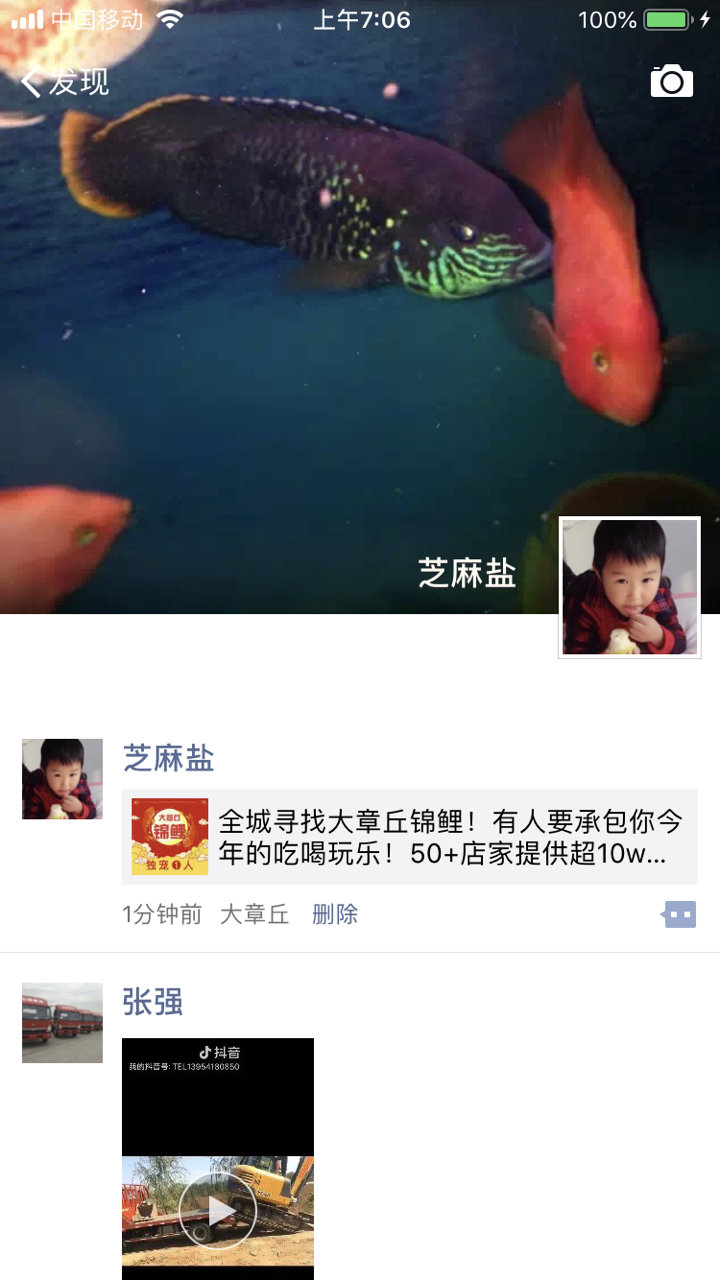This screenshot has height=1280, width=720.
Task: Open 芝麻盐's avatar beside the post
Action: click(62, 779)
